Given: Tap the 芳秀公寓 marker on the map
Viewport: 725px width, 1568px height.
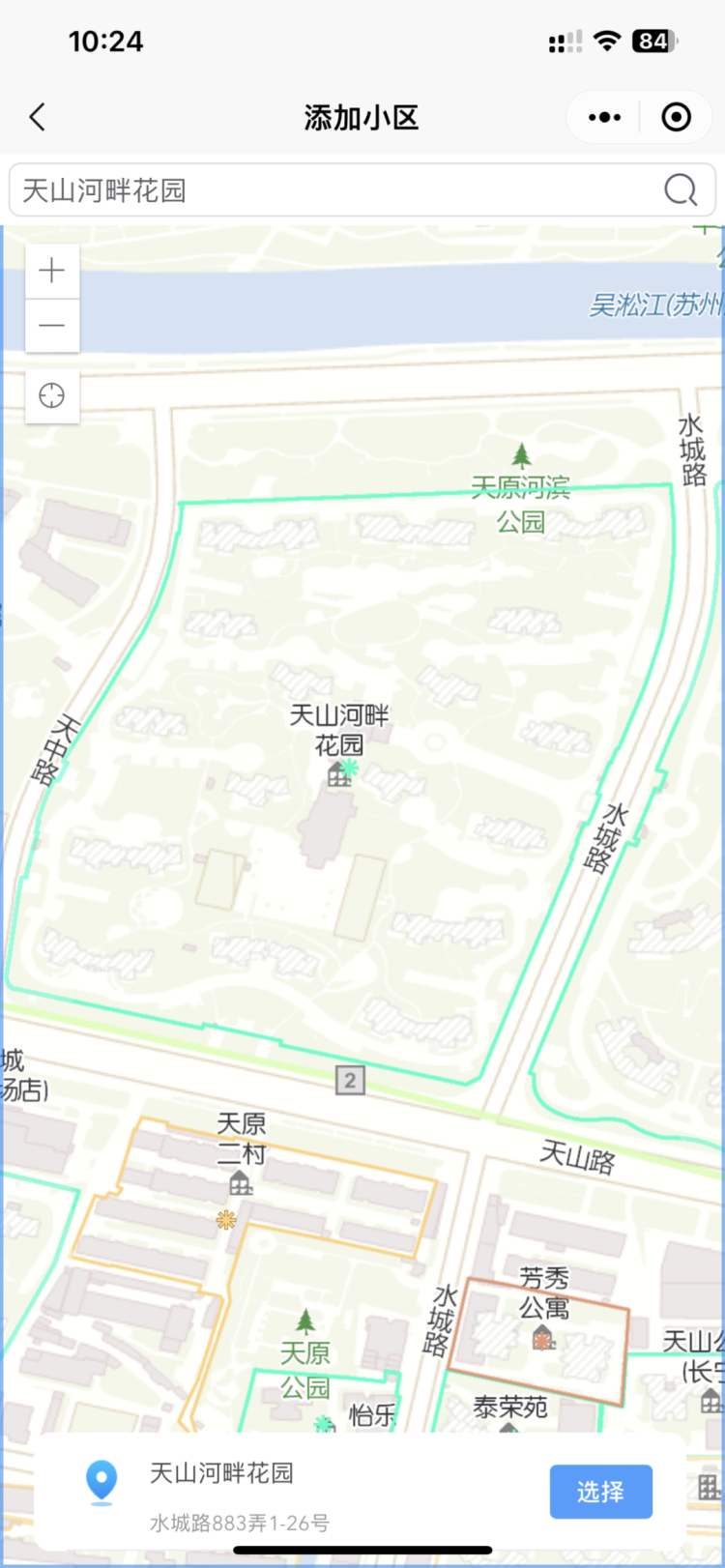Looking at the screenshot, I should pos(543,1337).
